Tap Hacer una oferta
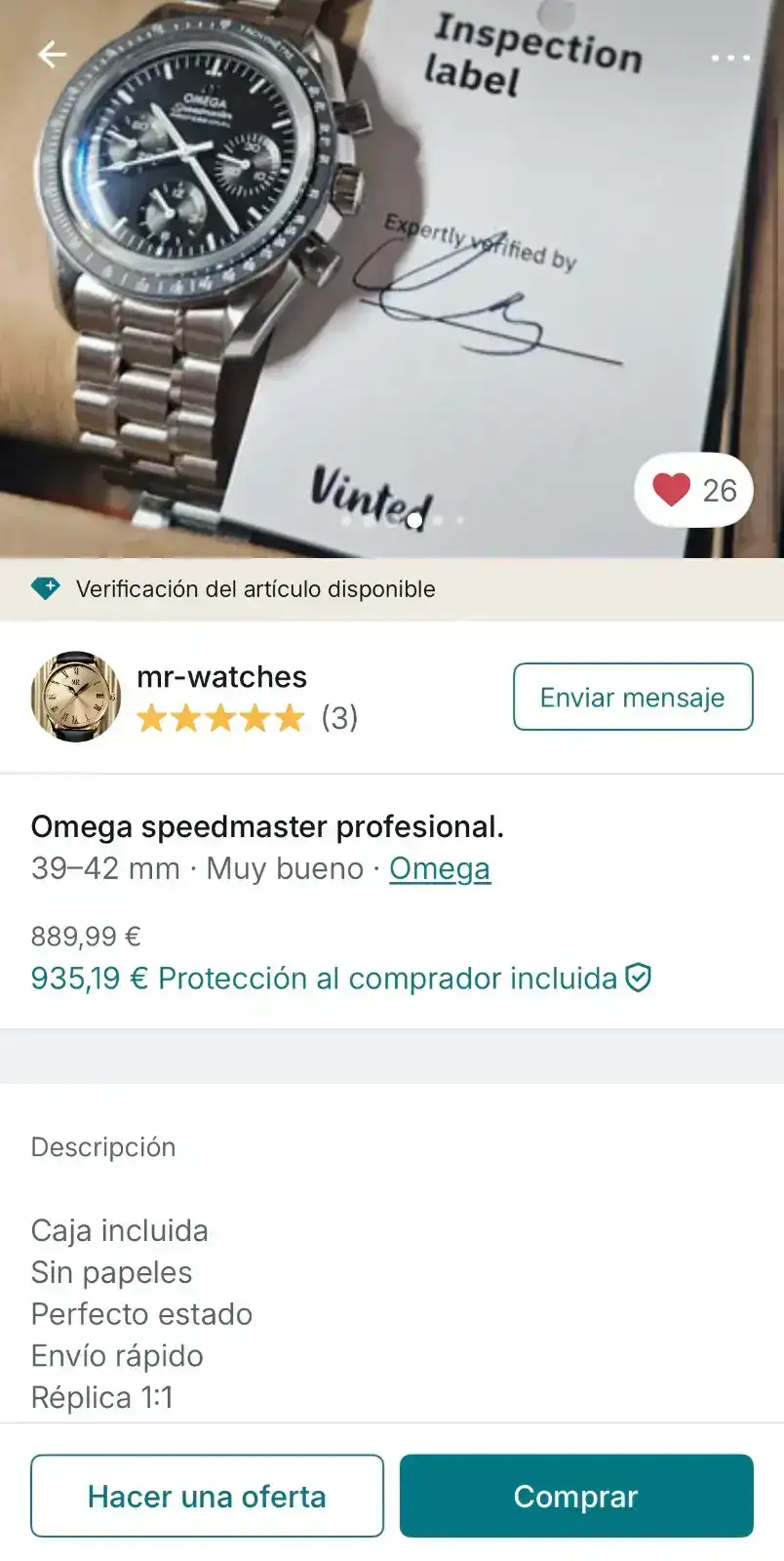The image size is (784, 1561). [x=207, y=1496]
